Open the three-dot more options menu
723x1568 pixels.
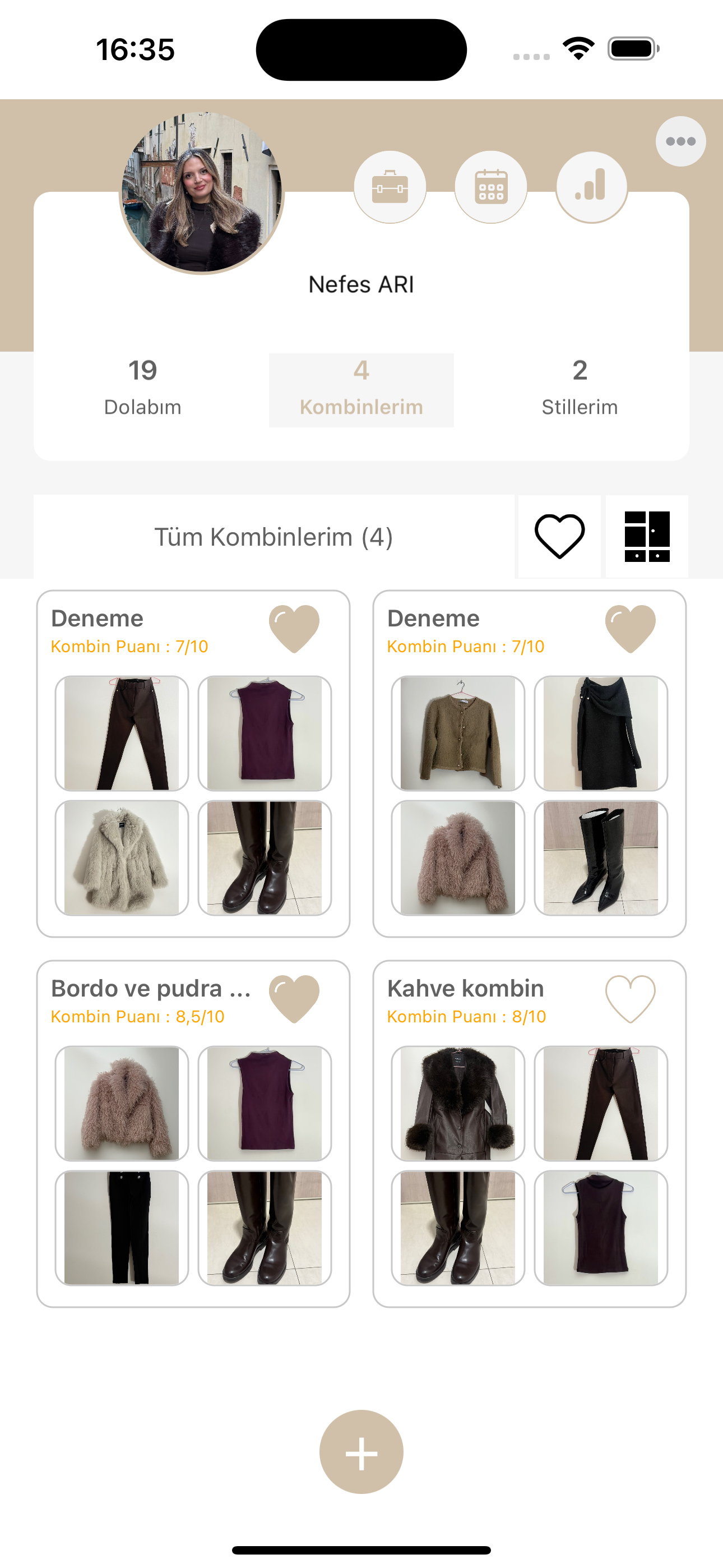click(x=680, y=141)
